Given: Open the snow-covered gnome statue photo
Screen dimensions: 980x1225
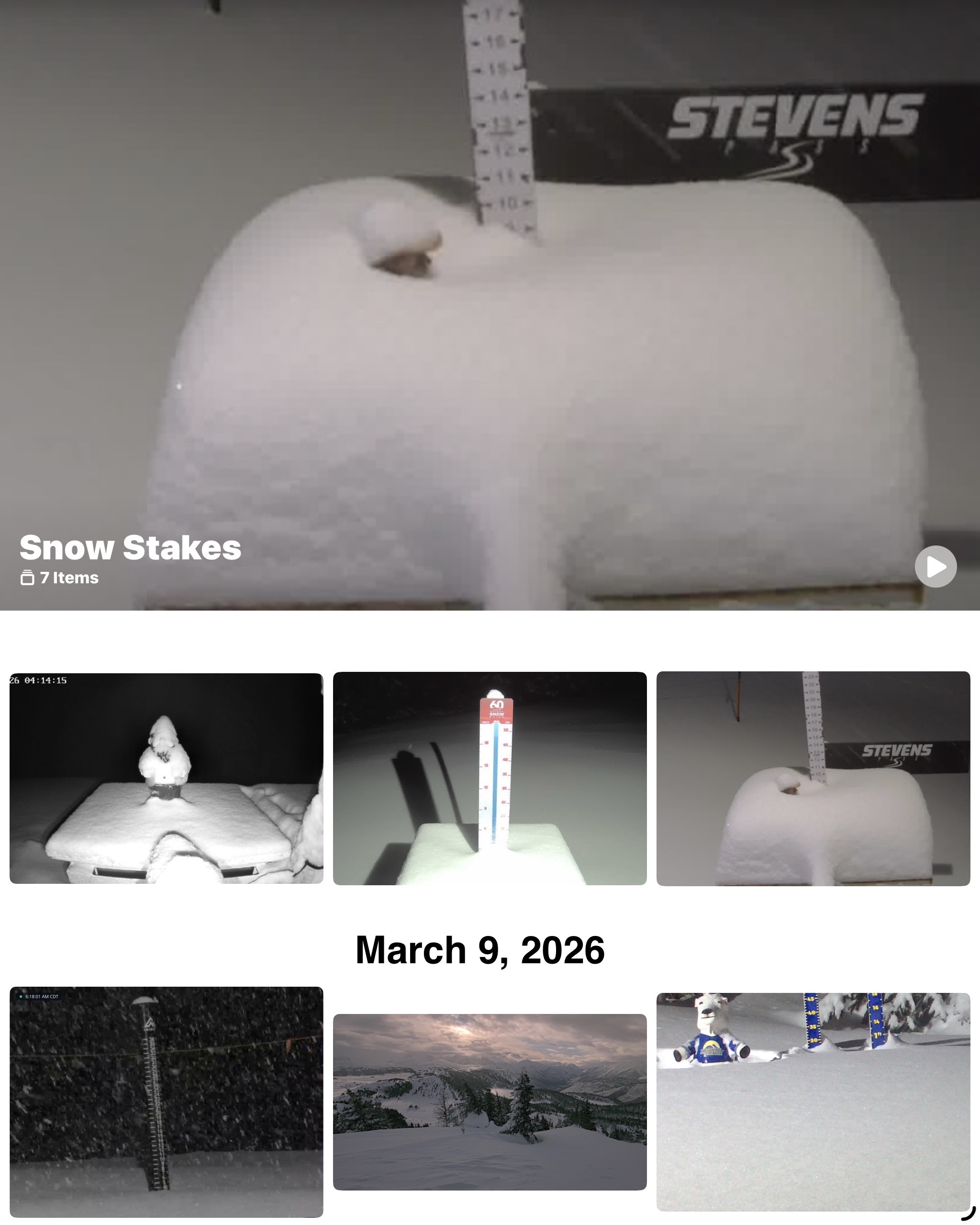Looking at the screenshot, I should point(166,779).
